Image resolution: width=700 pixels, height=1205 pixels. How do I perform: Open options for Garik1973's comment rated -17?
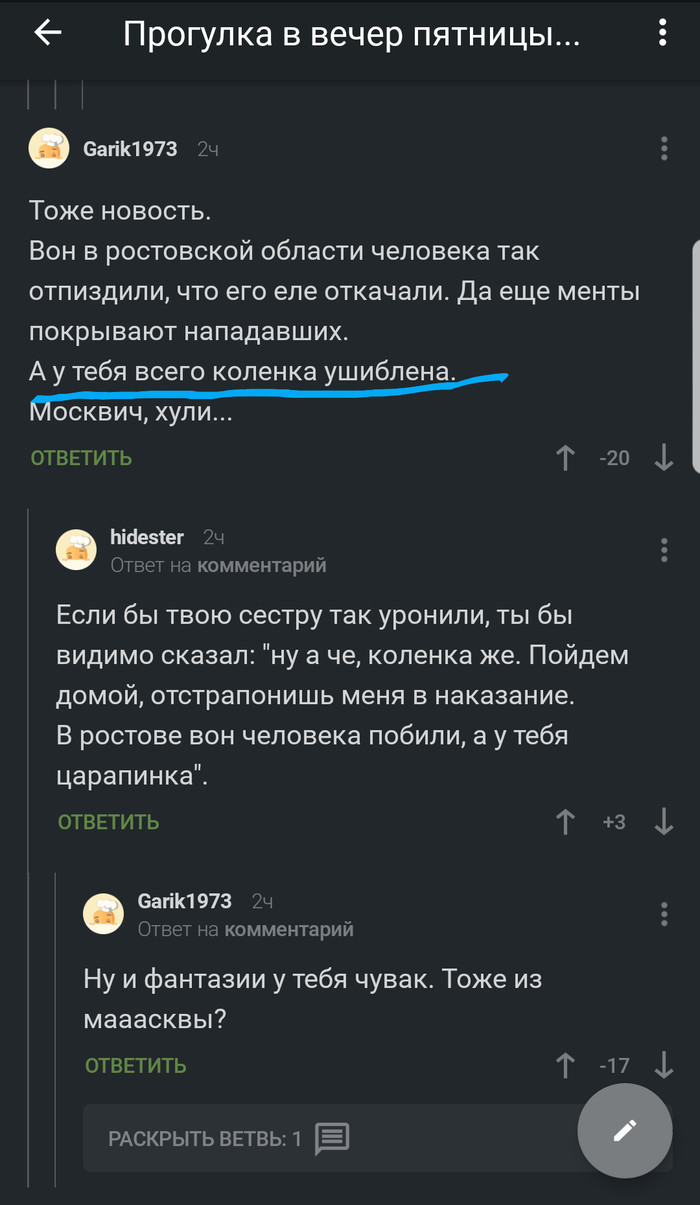tap(664, 914)
